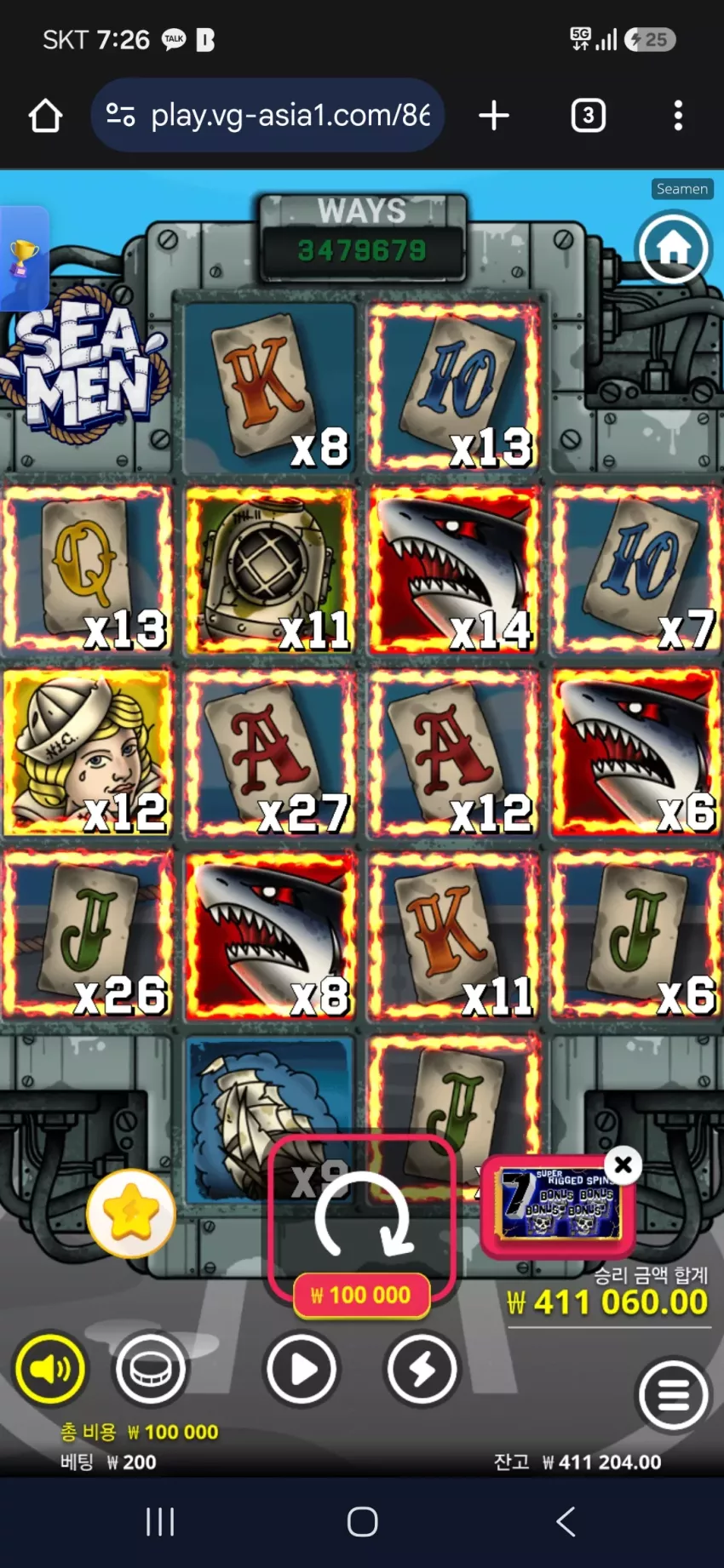Image resolution: width=724 pixels, height=1568 pixels.
Task: Open a new browser tab
Action: pos(494,116)
